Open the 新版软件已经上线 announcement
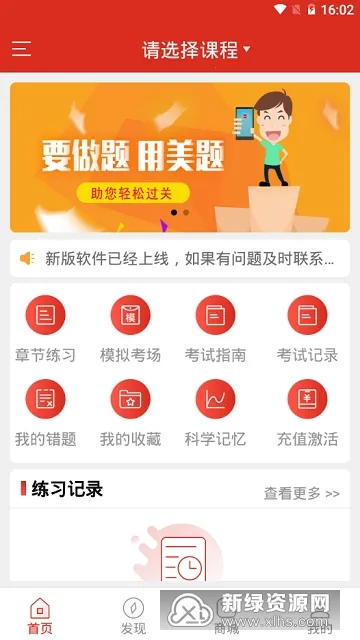 click(180, 258)
